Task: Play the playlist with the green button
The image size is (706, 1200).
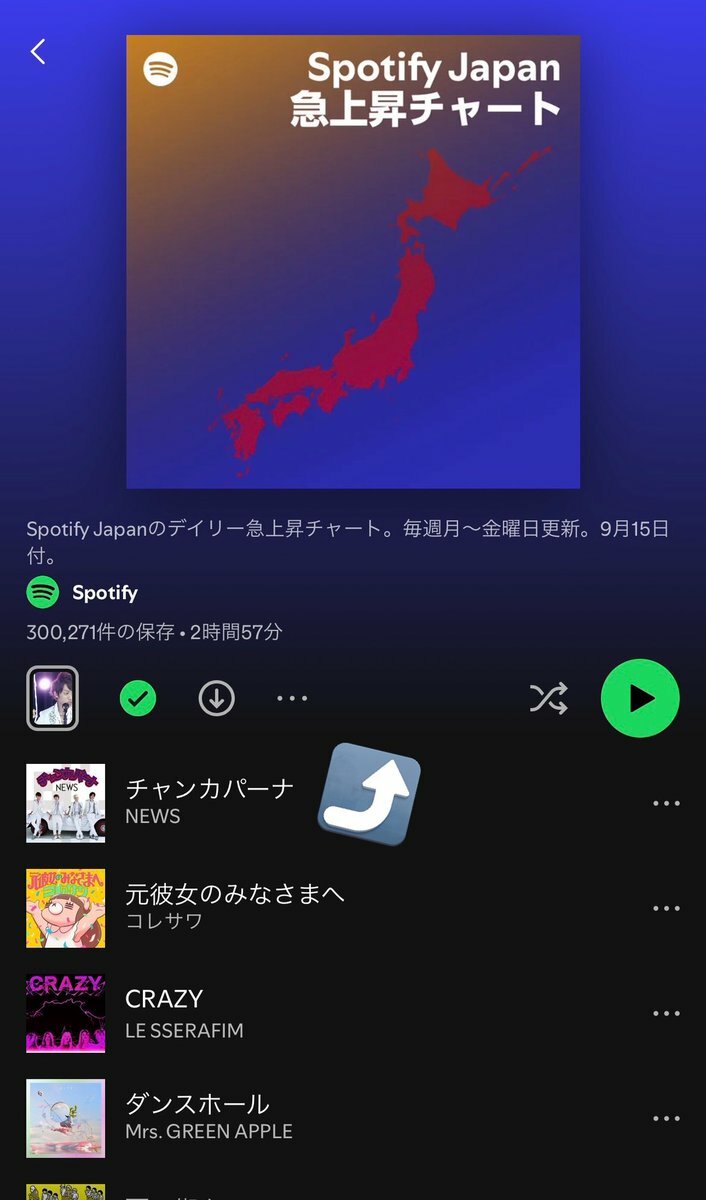Action: 640,698
